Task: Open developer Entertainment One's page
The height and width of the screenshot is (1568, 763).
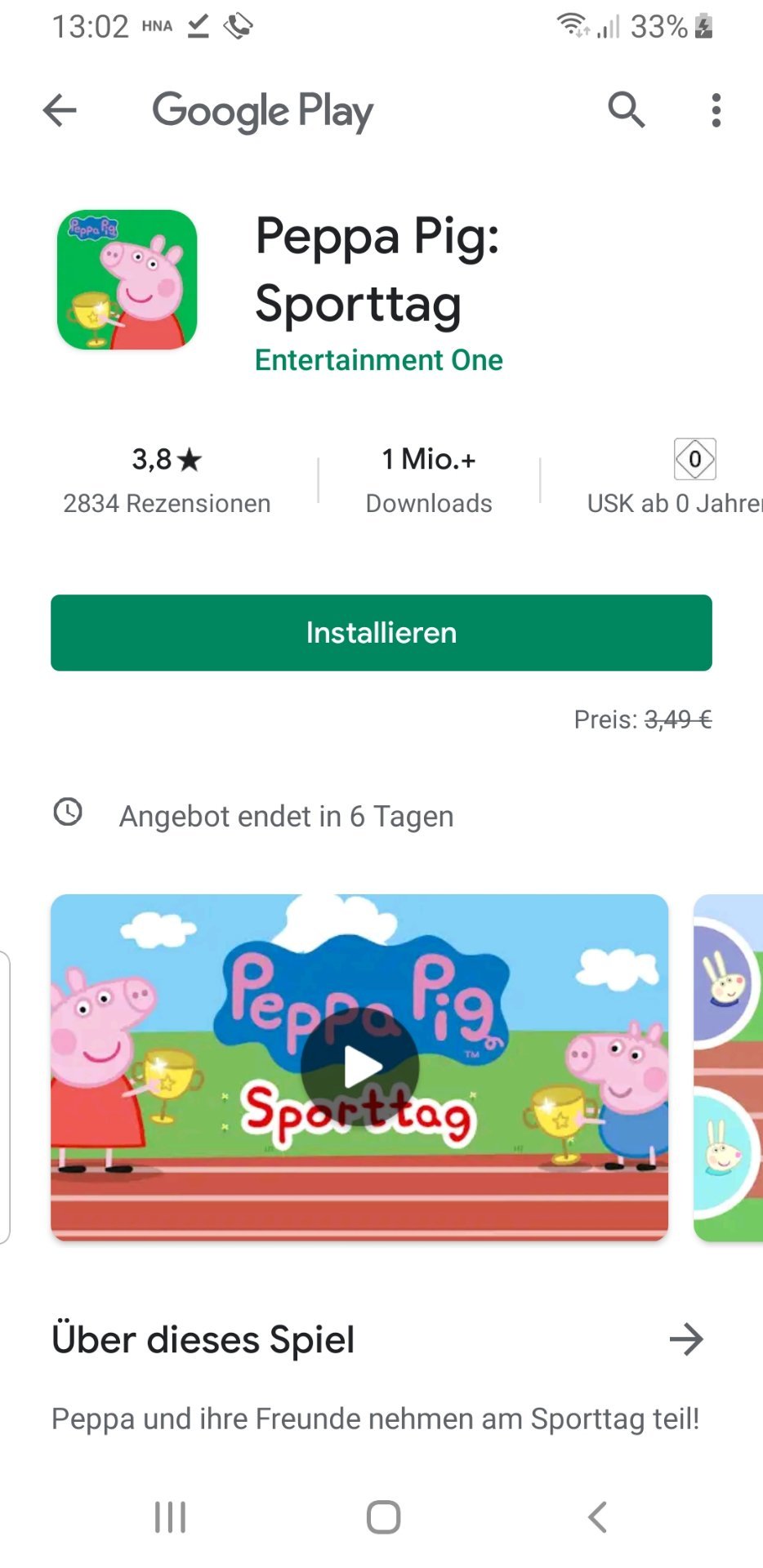Action: click(x=378, y=360)
